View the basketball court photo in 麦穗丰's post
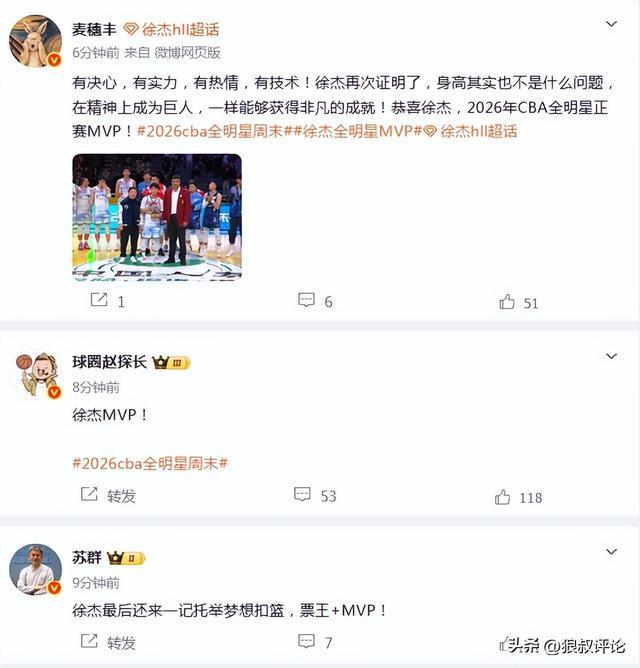The image size is (640, 668). [x=157, y=217]
